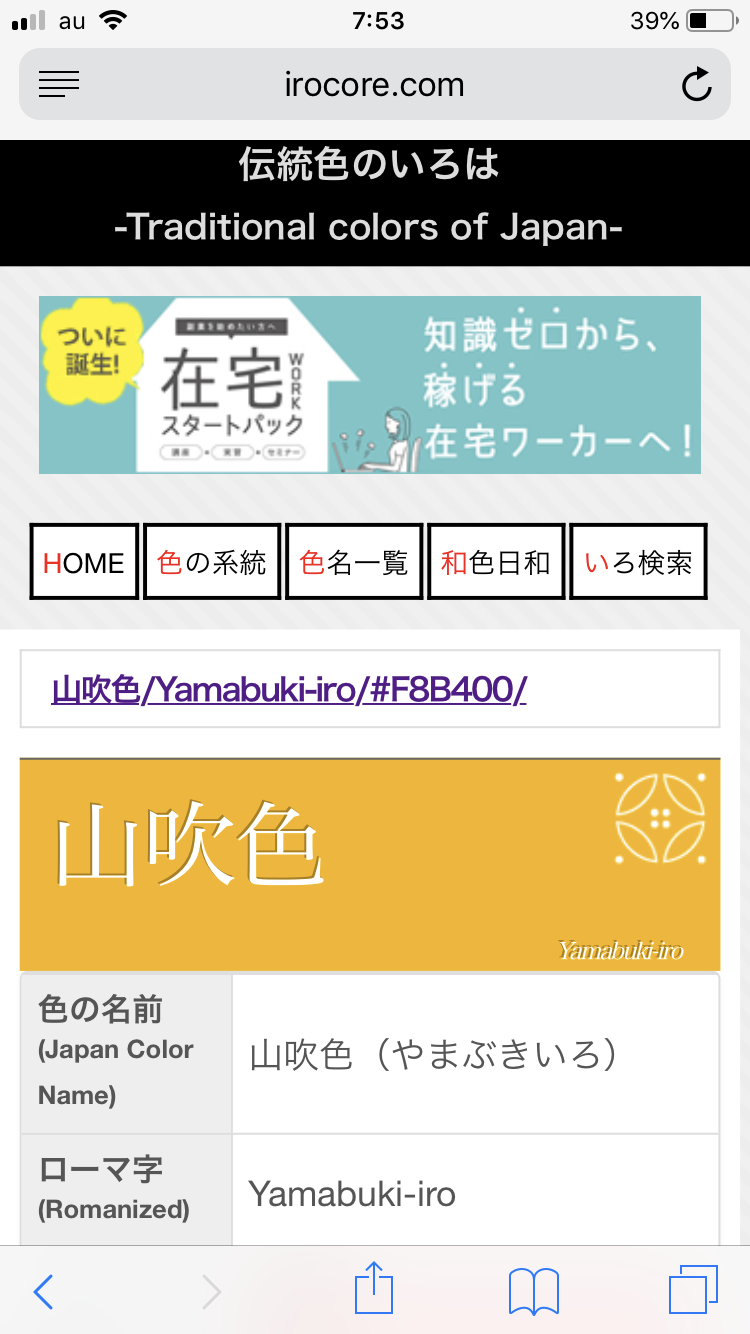Tap the irocore.com address bar
Screen dimensions: 750x1334
click(374, 85)
